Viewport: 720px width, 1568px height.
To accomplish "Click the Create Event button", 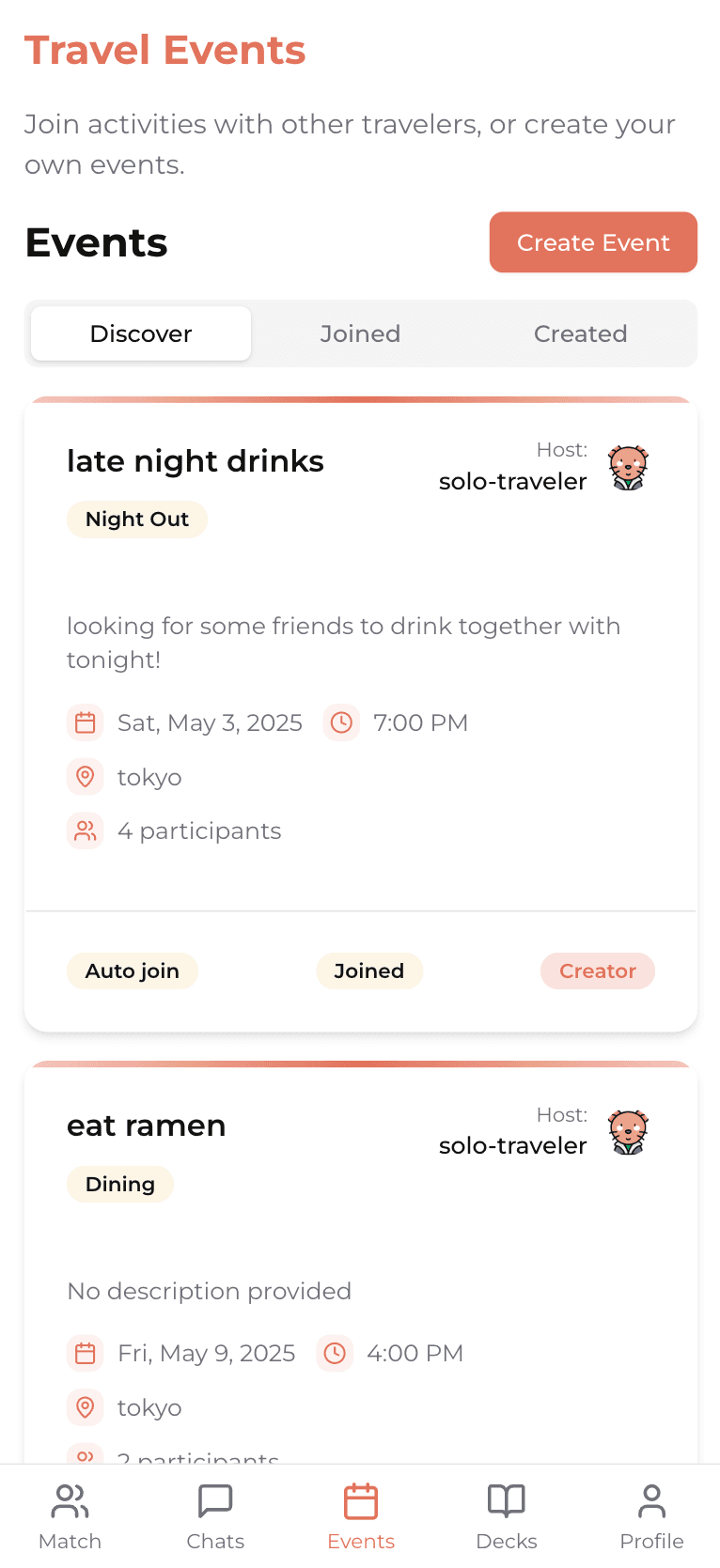I will 593,242.
